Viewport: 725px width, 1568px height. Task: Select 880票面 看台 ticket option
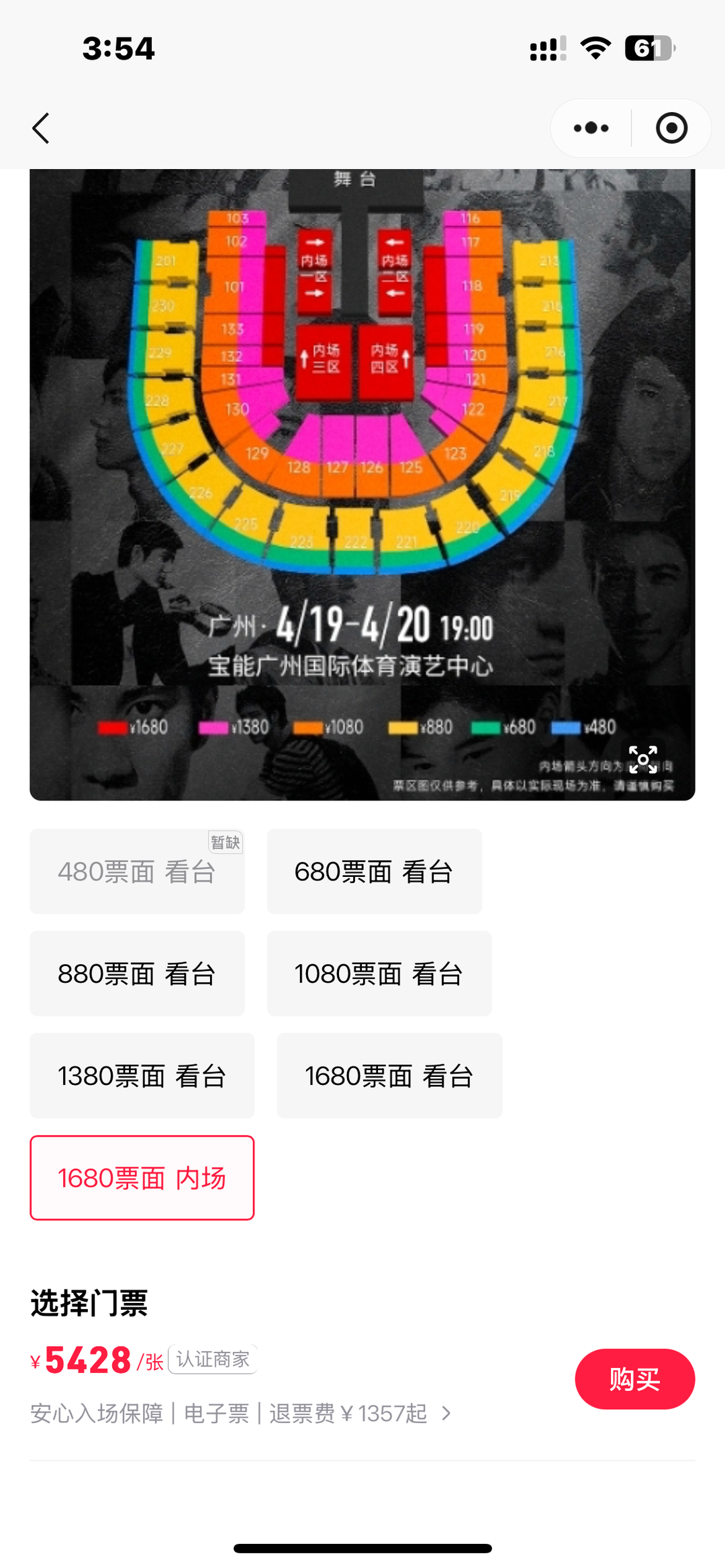point(137,974)
